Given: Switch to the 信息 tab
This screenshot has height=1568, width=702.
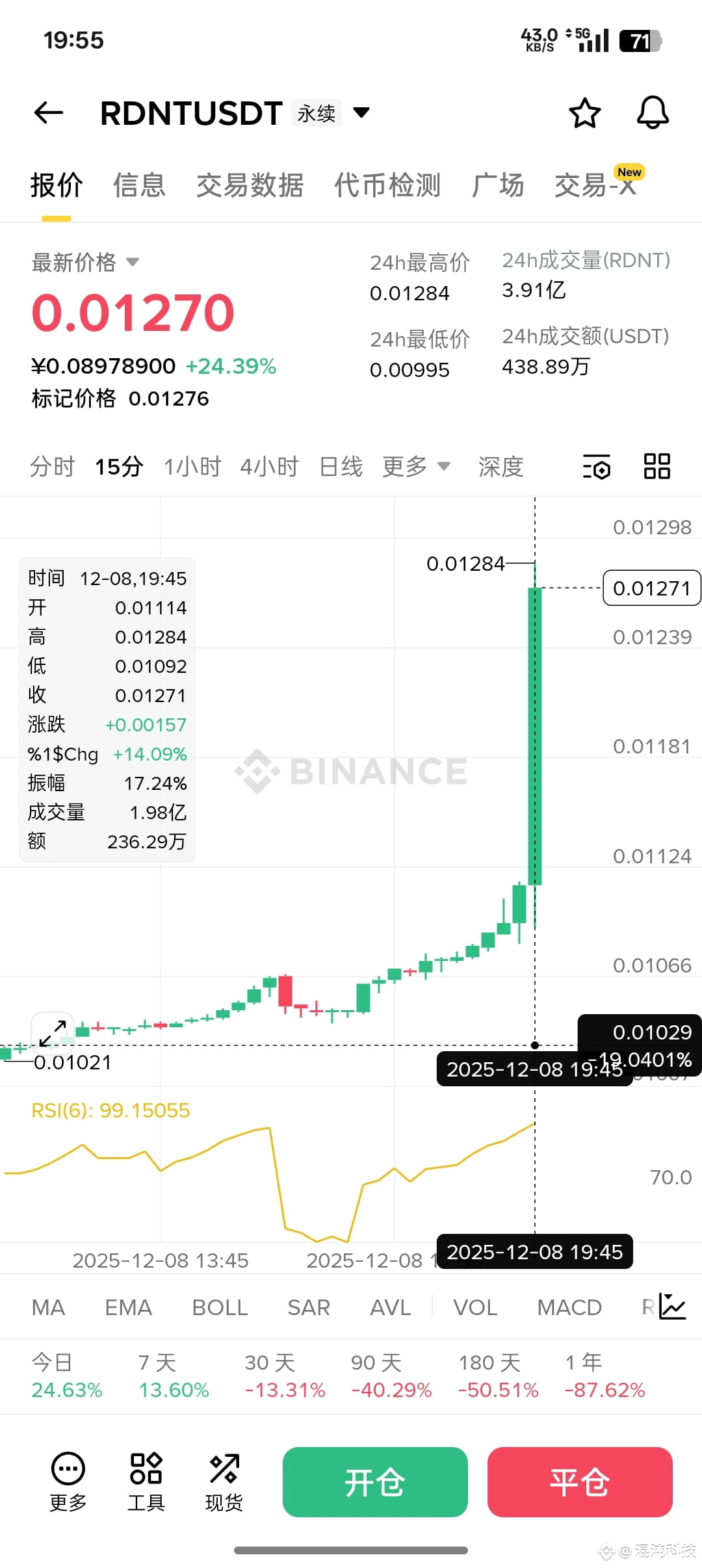Looking at the screenshot, I should [138, 186].
